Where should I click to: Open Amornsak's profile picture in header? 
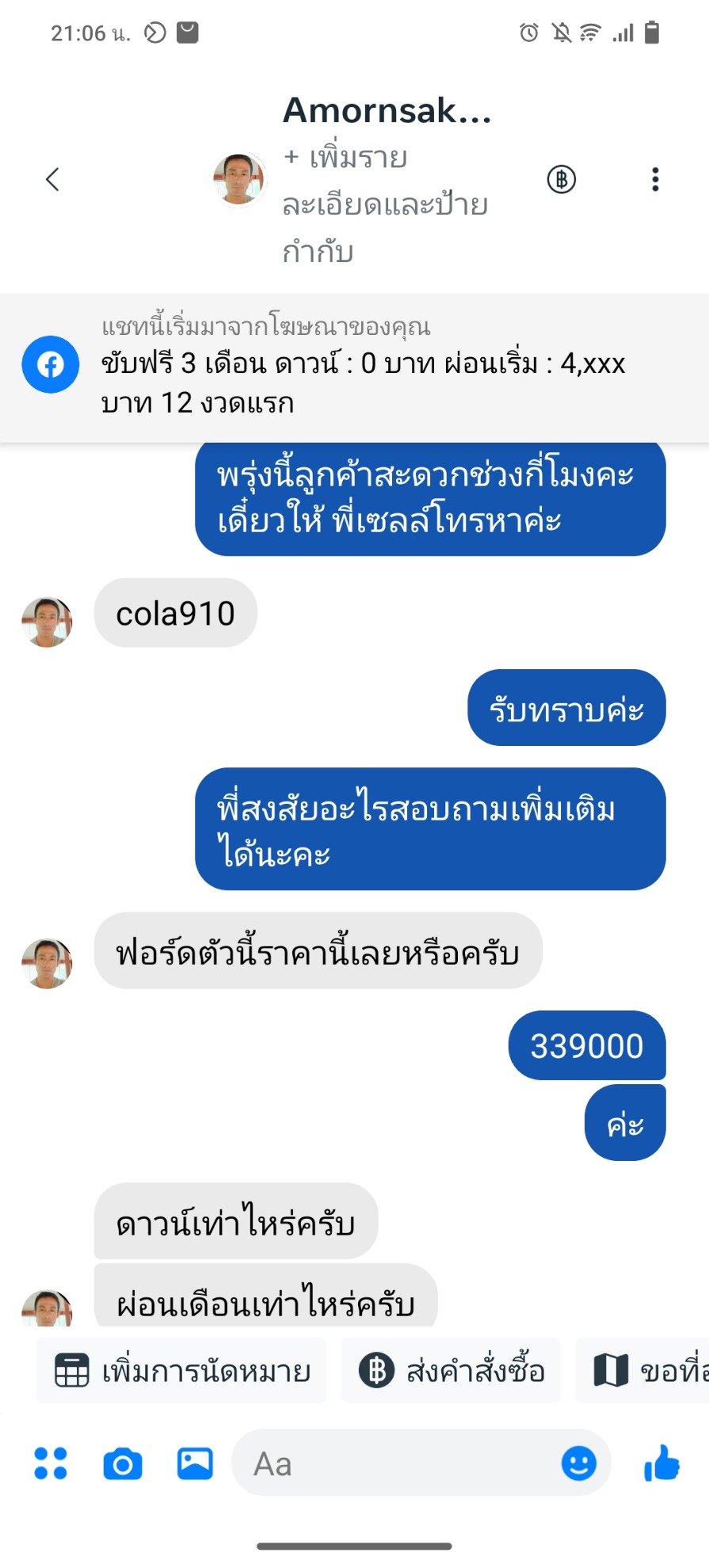click(x=238, y=180)
